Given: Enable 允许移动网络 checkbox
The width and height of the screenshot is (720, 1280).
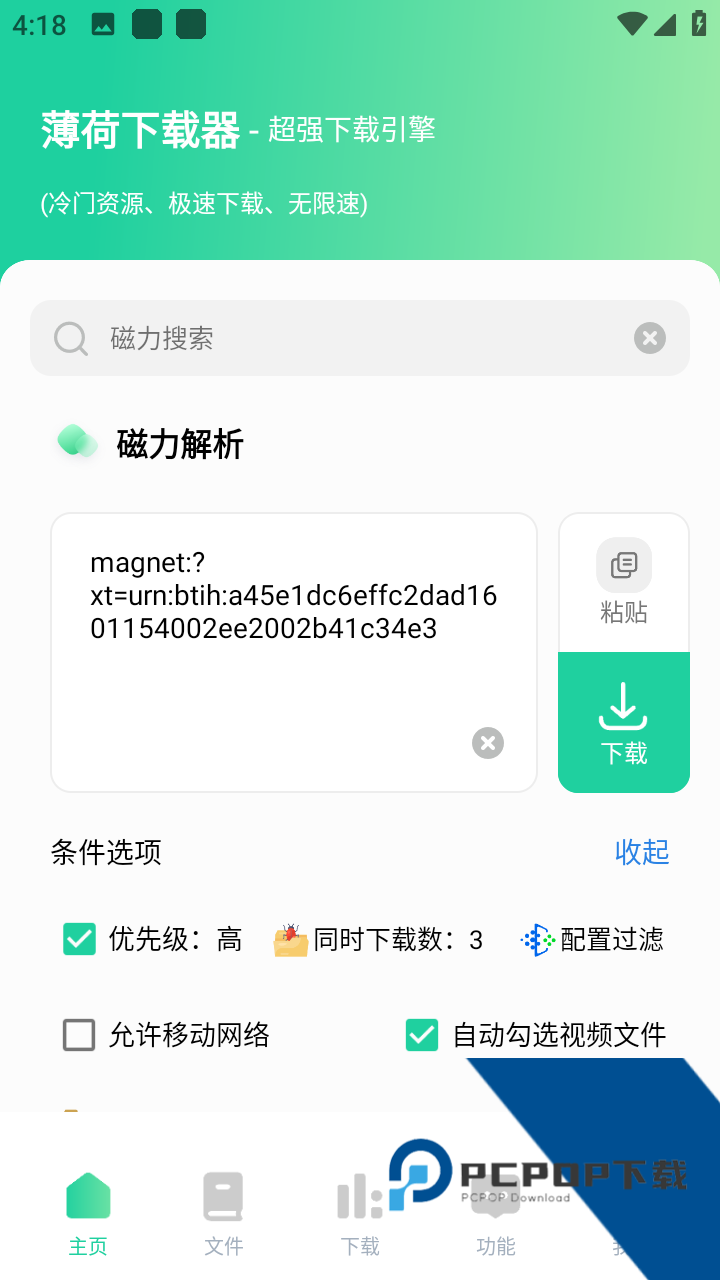Looking at the screenshot, I should [x=78, y=1035].
